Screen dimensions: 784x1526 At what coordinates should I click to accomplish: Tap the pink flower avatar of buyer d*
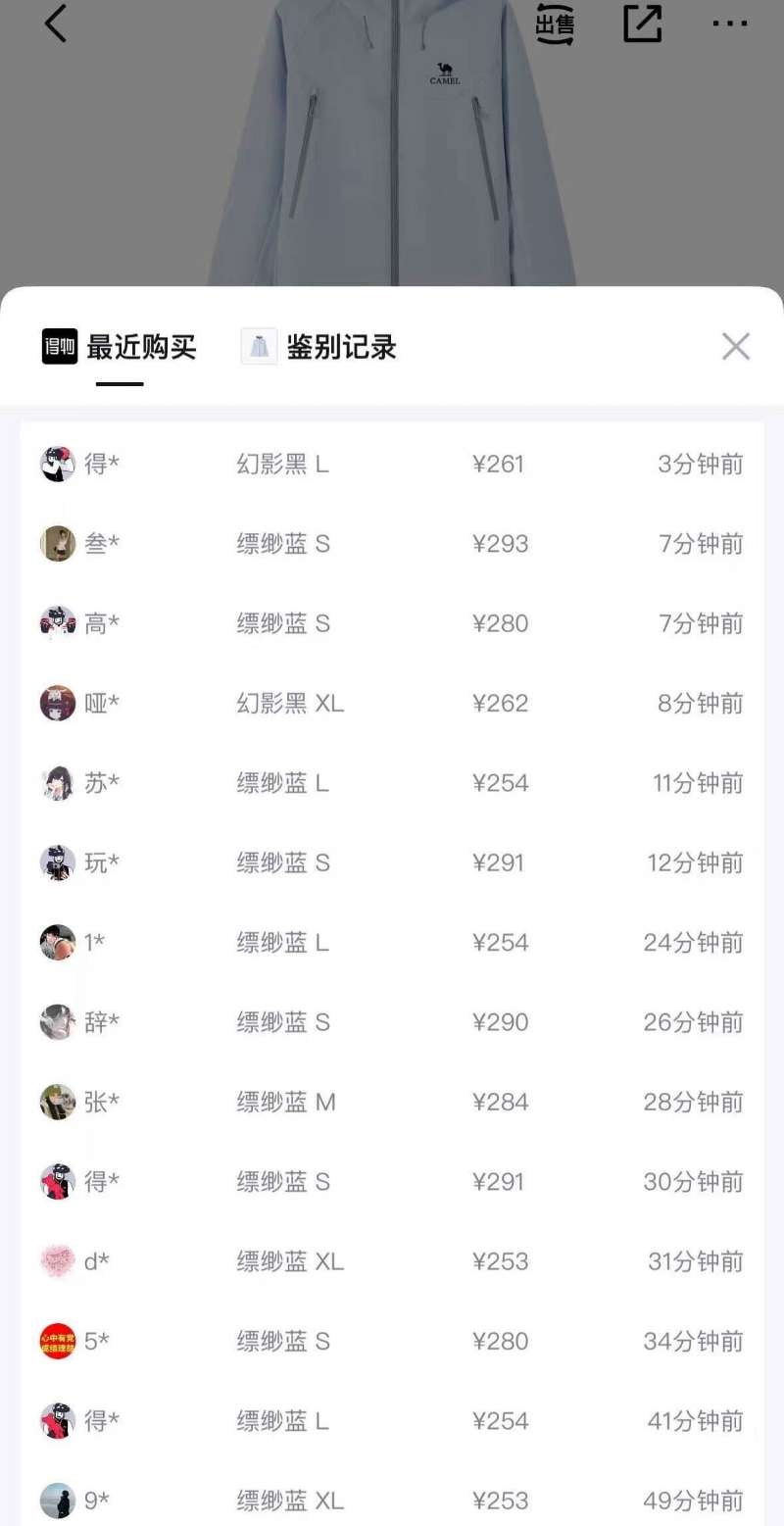pos(57,1261)
